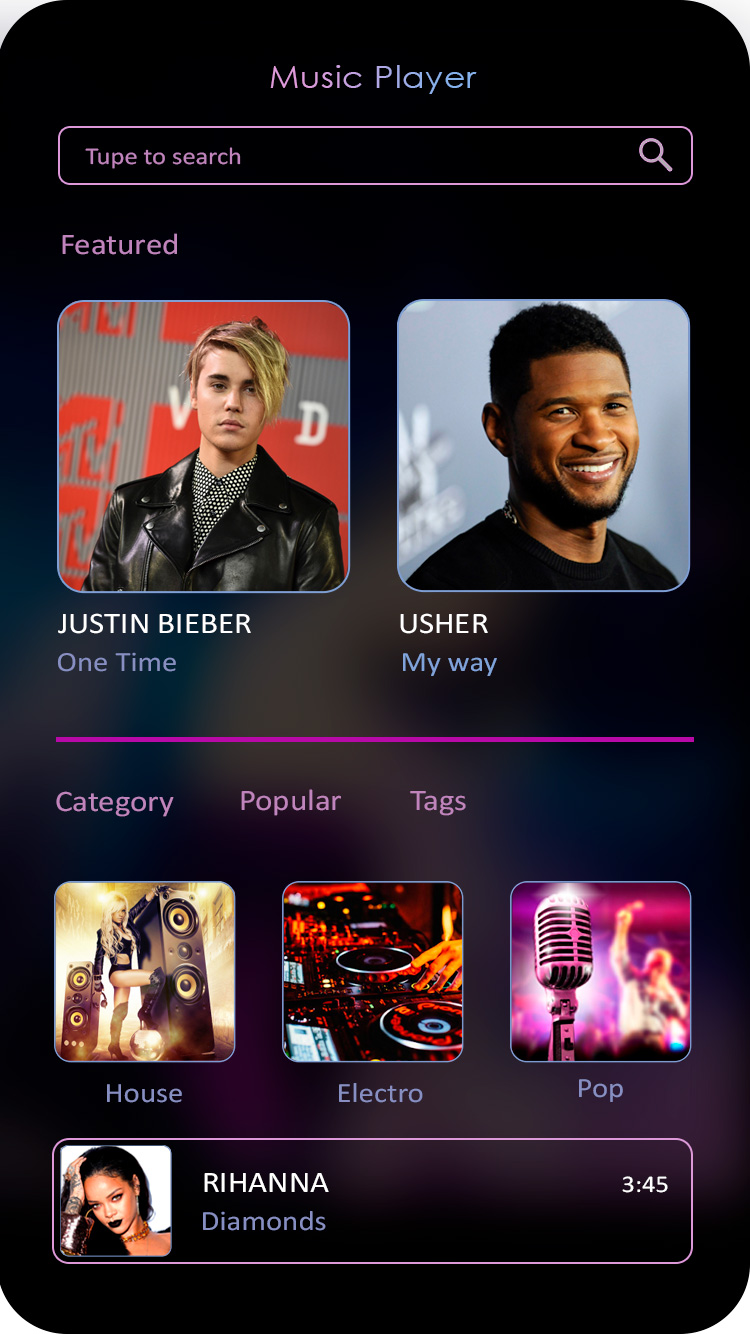Screen dimensions: 750x1334
Task: Open the Electro category tile
Action: pos(373,971)
